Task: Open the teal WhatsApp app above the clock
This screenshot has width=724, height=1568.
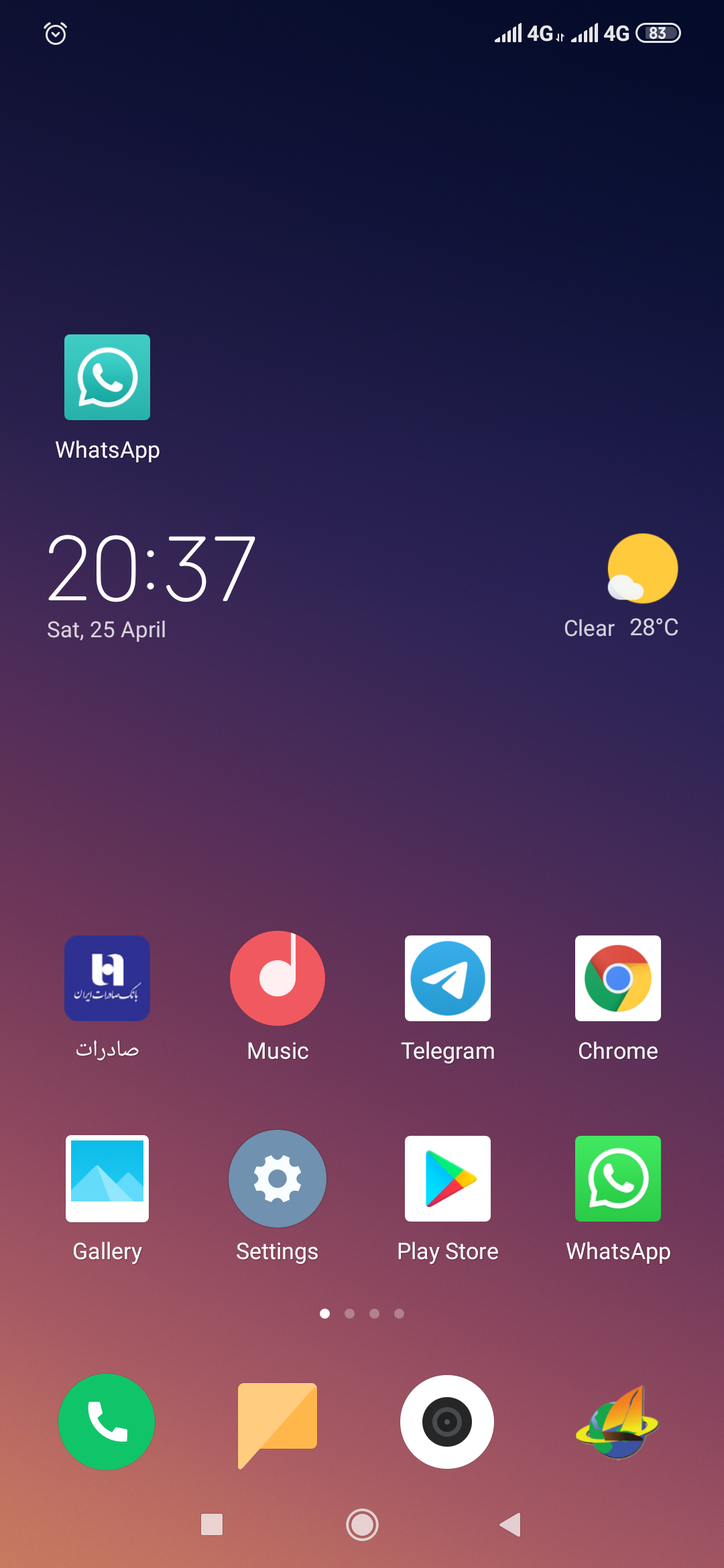Action: 107,377
